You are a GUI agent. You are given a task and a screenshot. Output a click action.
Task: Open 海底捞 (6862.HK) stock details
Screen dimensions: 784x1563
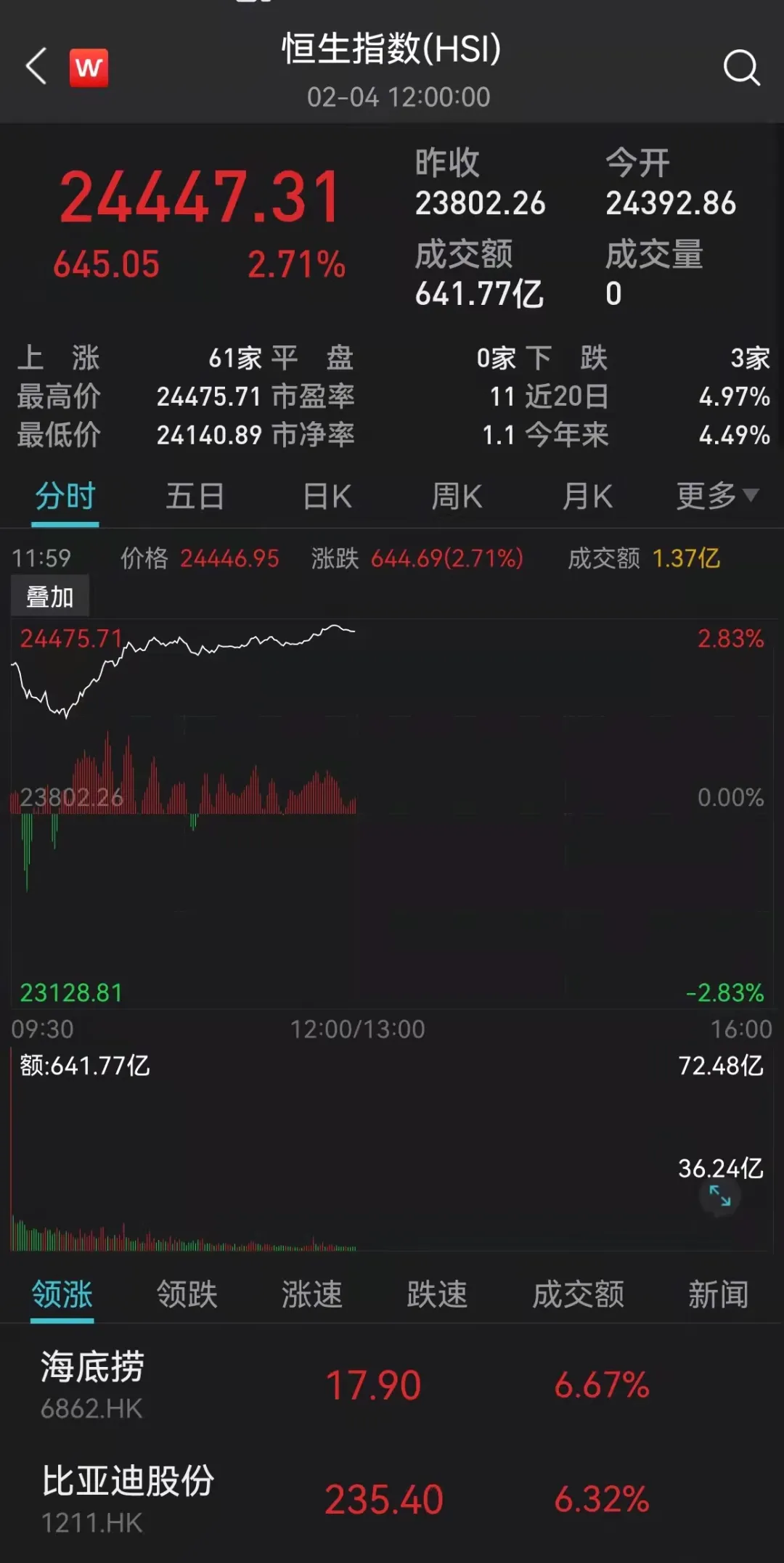coord(392,1387)
